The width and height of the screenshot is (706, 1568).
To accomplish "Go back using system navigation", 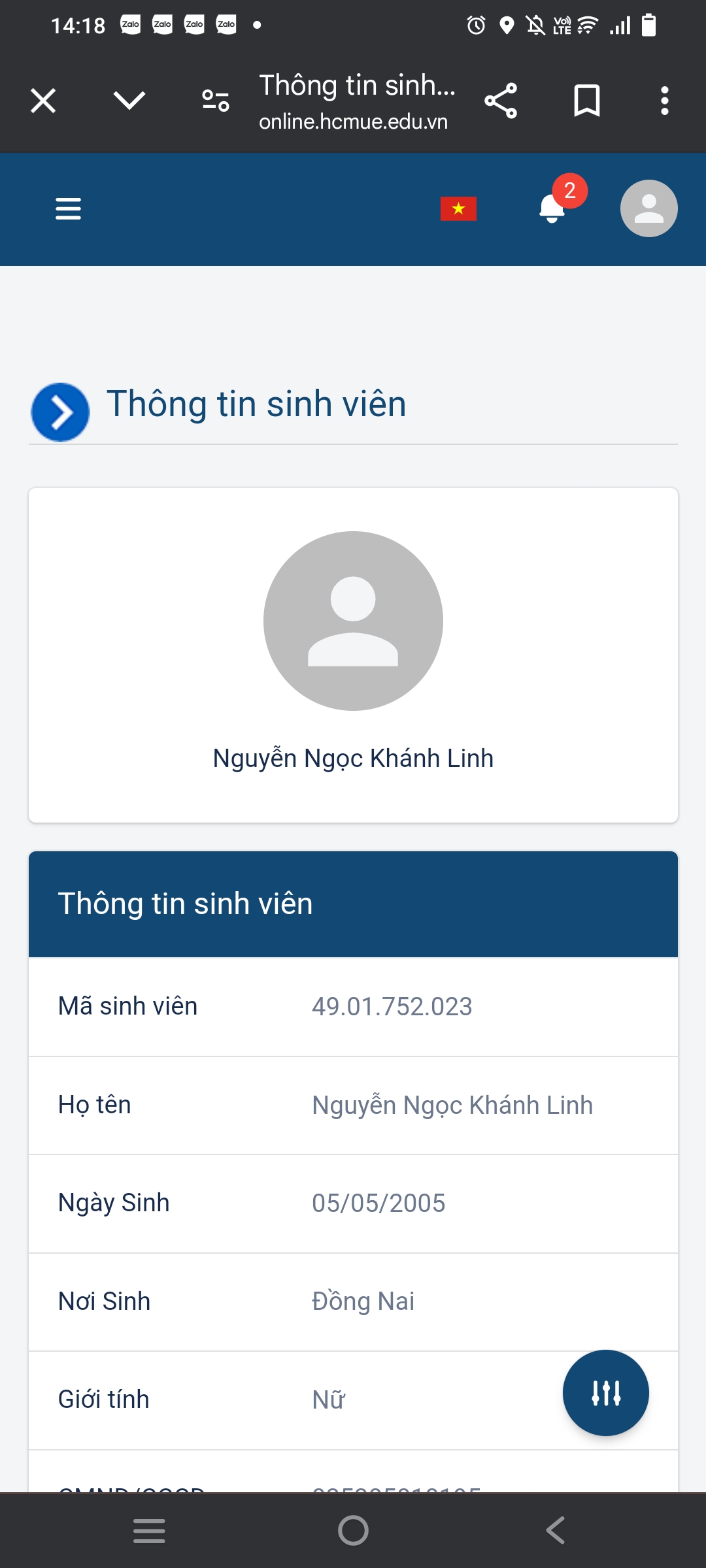I will [556, 1530].
